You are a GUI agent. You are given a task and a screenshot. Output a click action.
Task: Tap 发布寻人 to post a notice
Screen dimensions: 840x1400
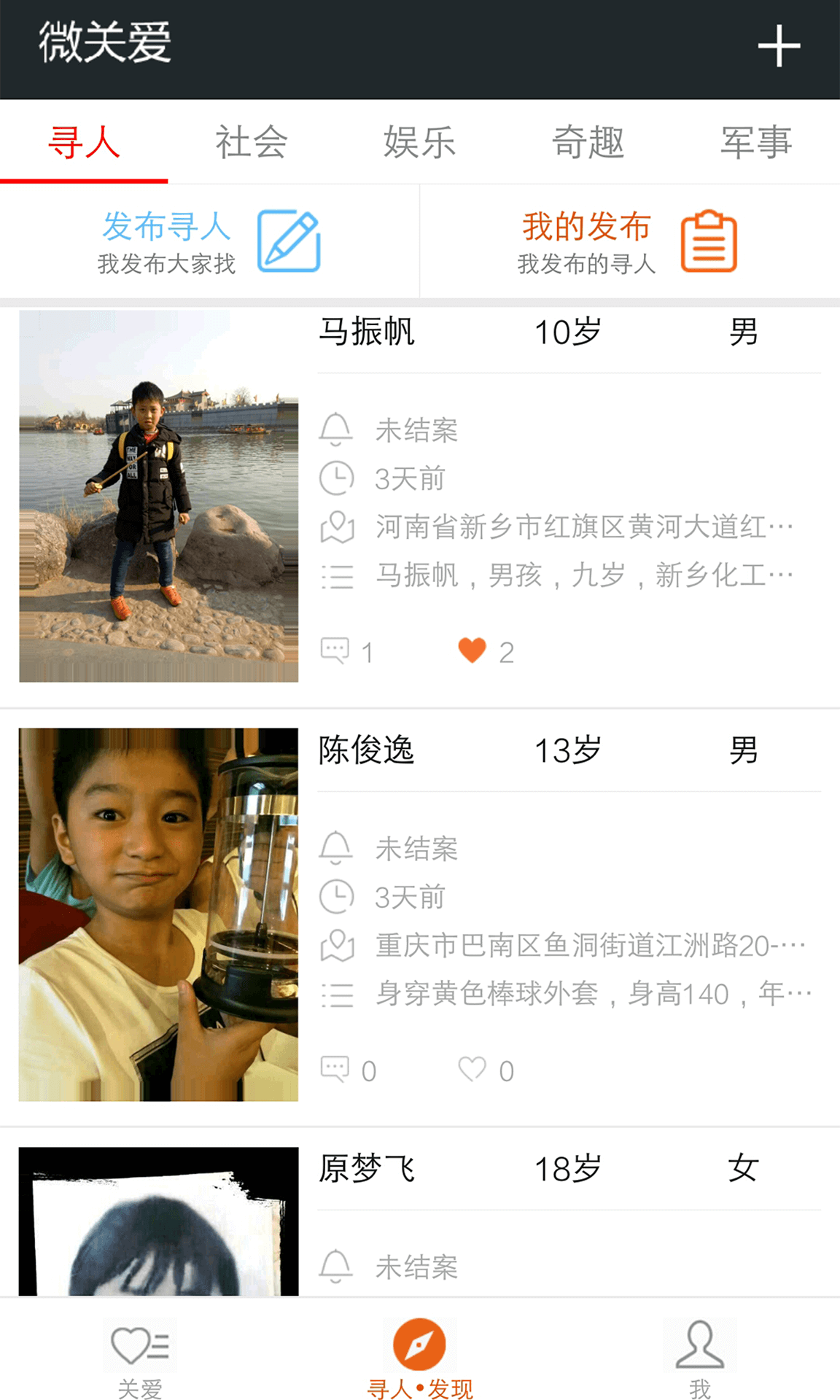point(210,241)
